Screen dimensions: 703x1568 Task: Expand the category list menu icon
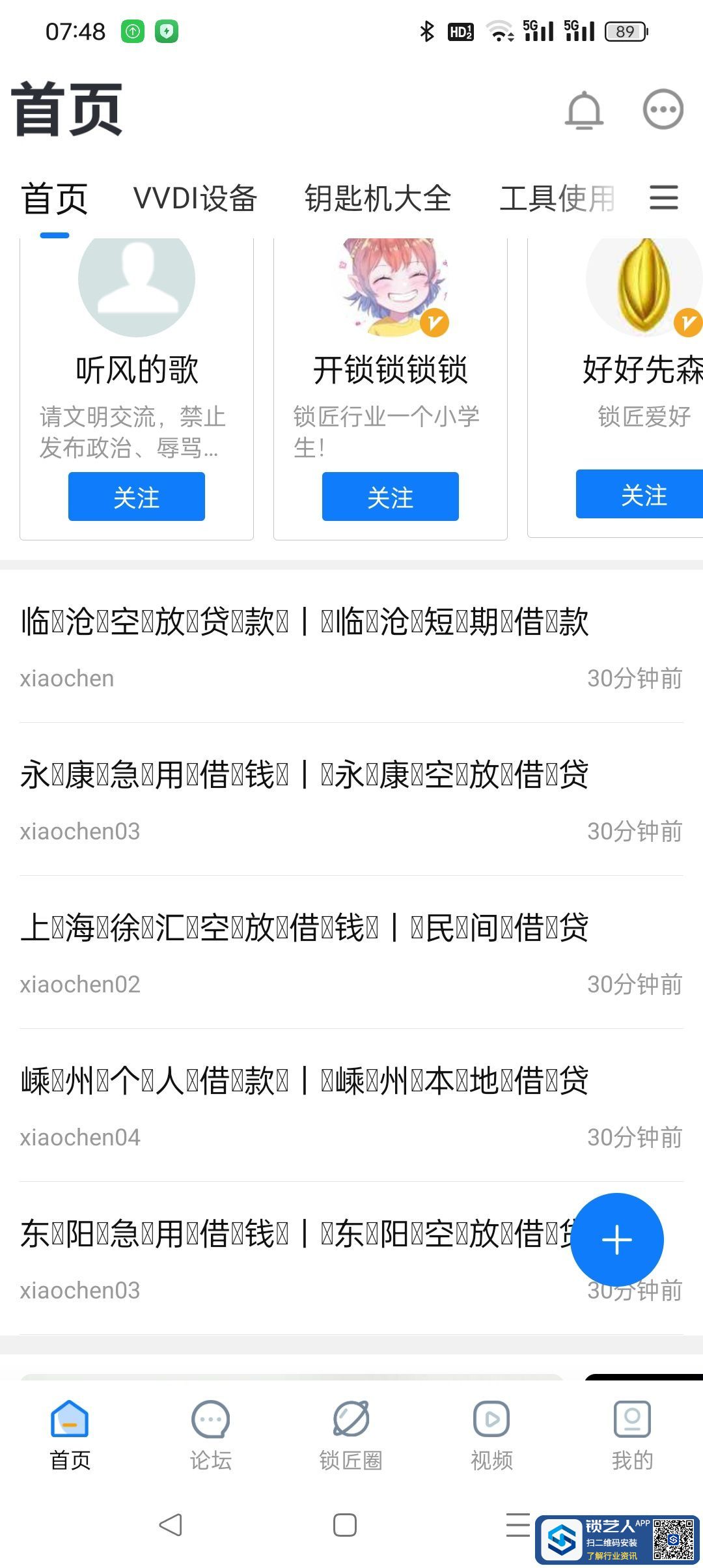tap(663, 197)
